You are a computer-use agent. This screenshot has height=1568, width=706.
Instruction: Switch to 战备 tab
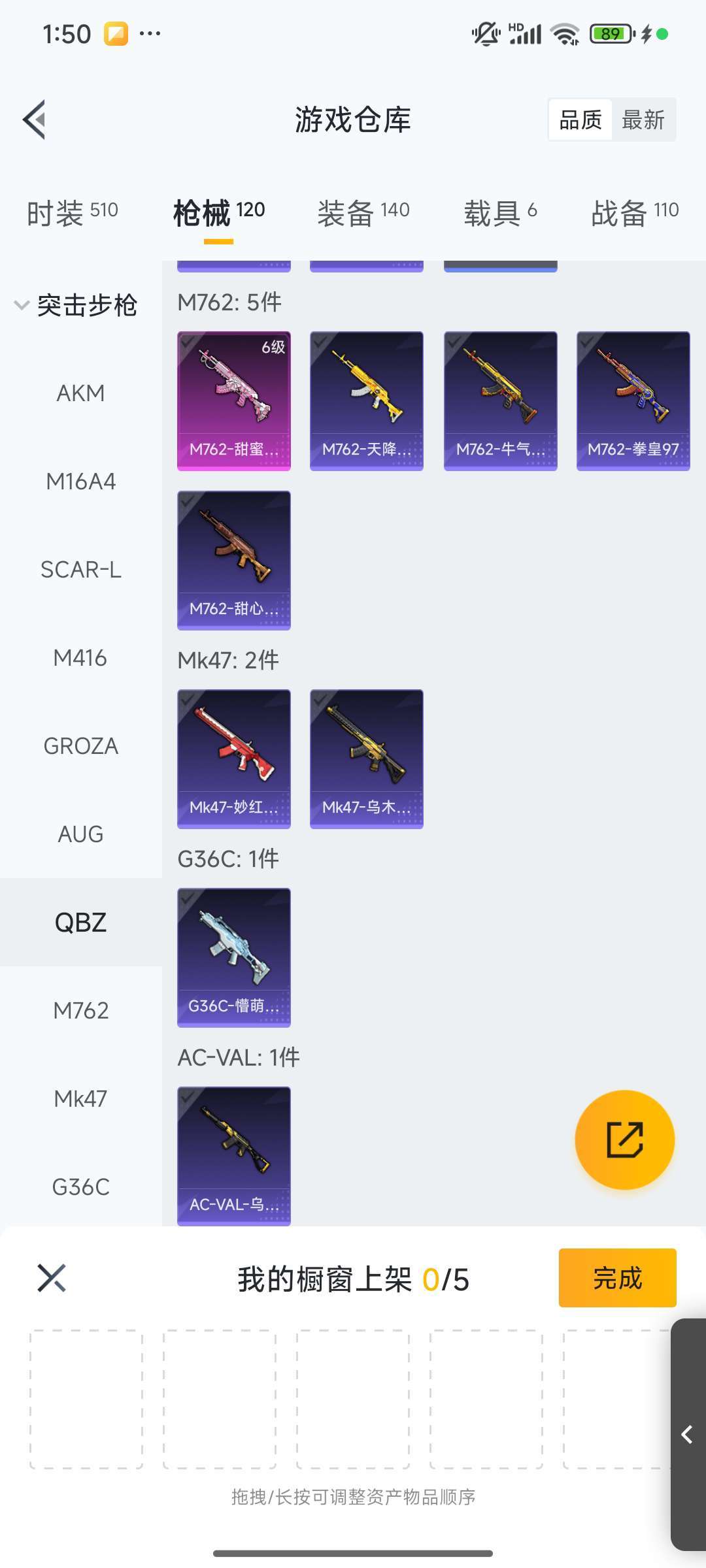[634, 212]
